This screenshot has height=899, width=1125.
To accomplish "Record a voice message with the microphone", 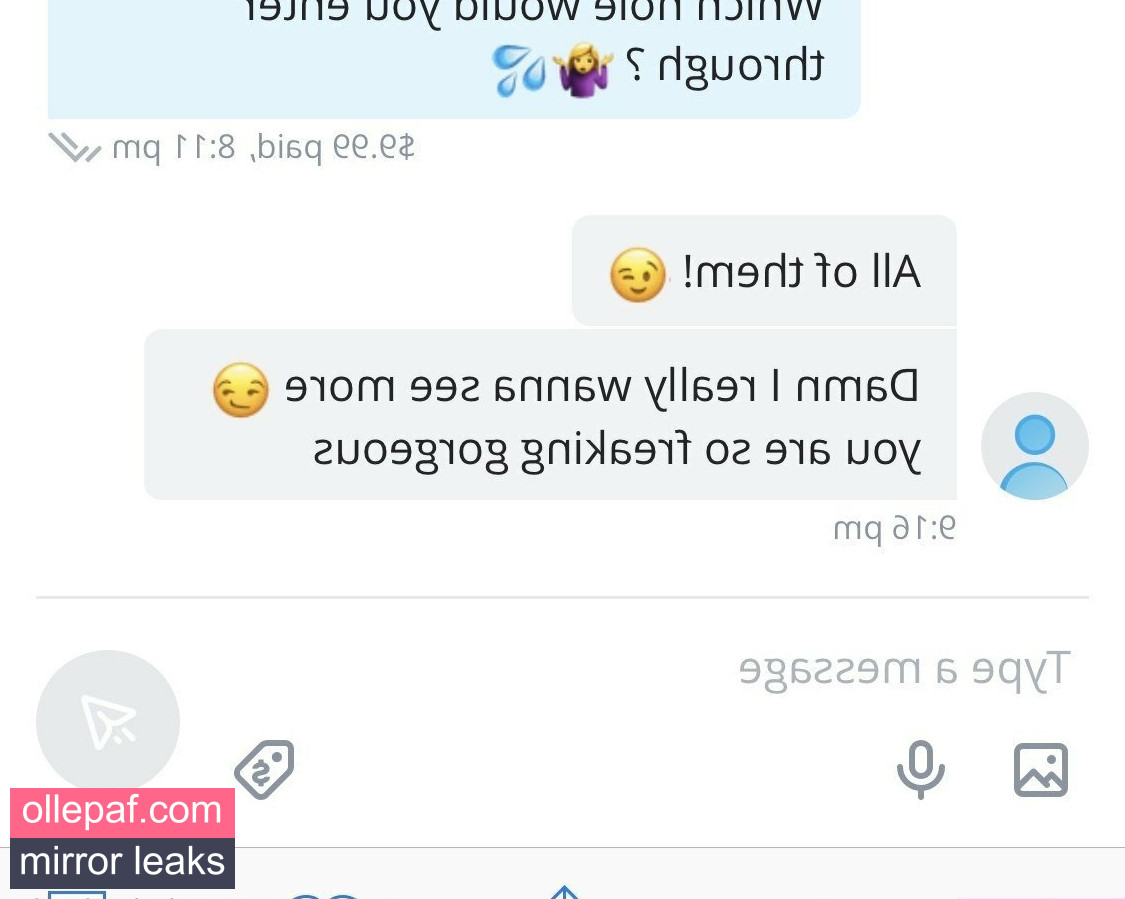I will 920,769.
